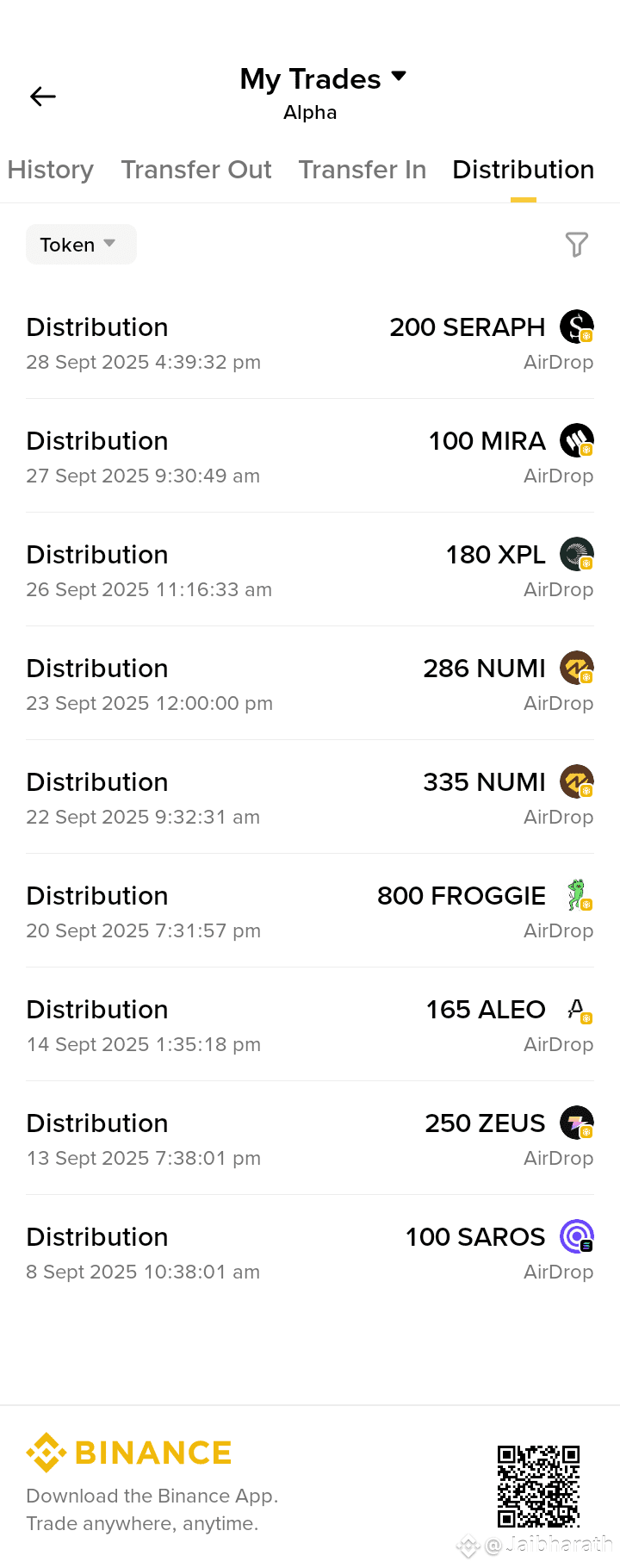This screenshot has height=1568, width=620.
Task: Open the funnel filter icon
Action: pyautogui.click(x=577, y=245)
